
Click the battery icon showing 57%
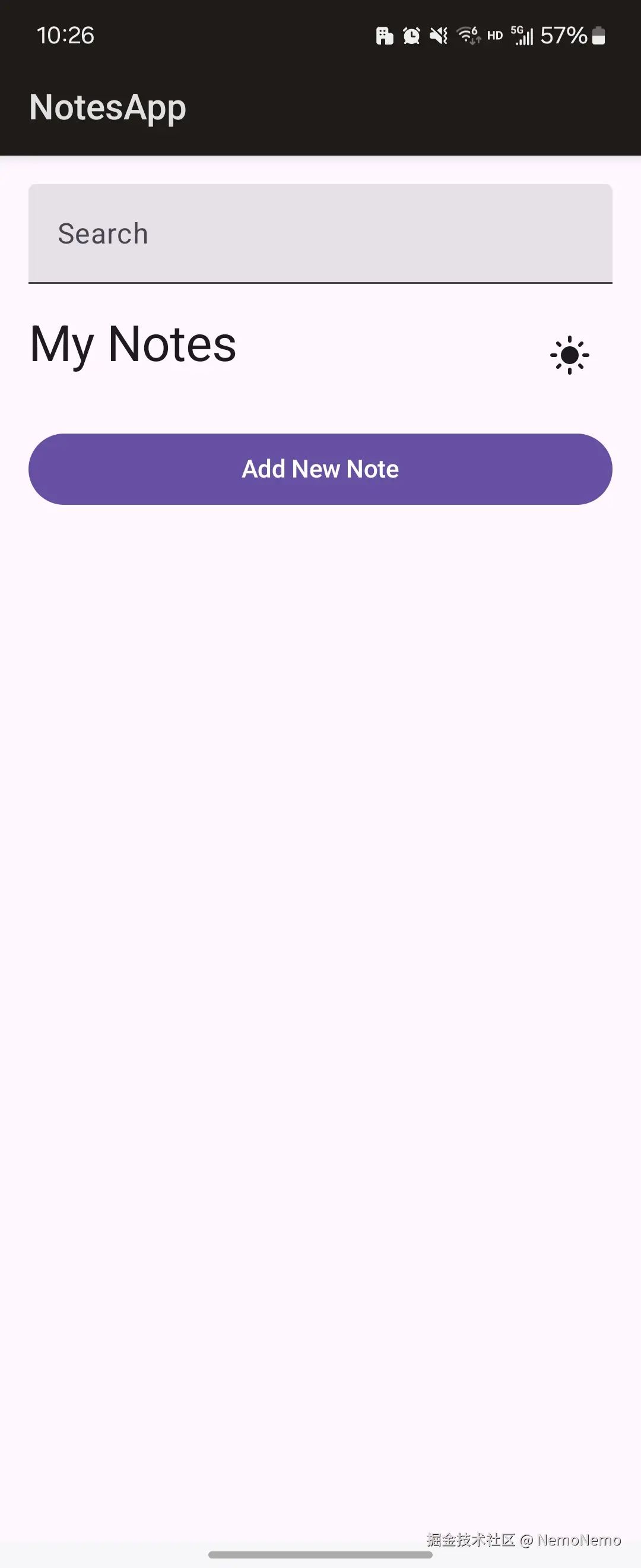pos(597,36)
